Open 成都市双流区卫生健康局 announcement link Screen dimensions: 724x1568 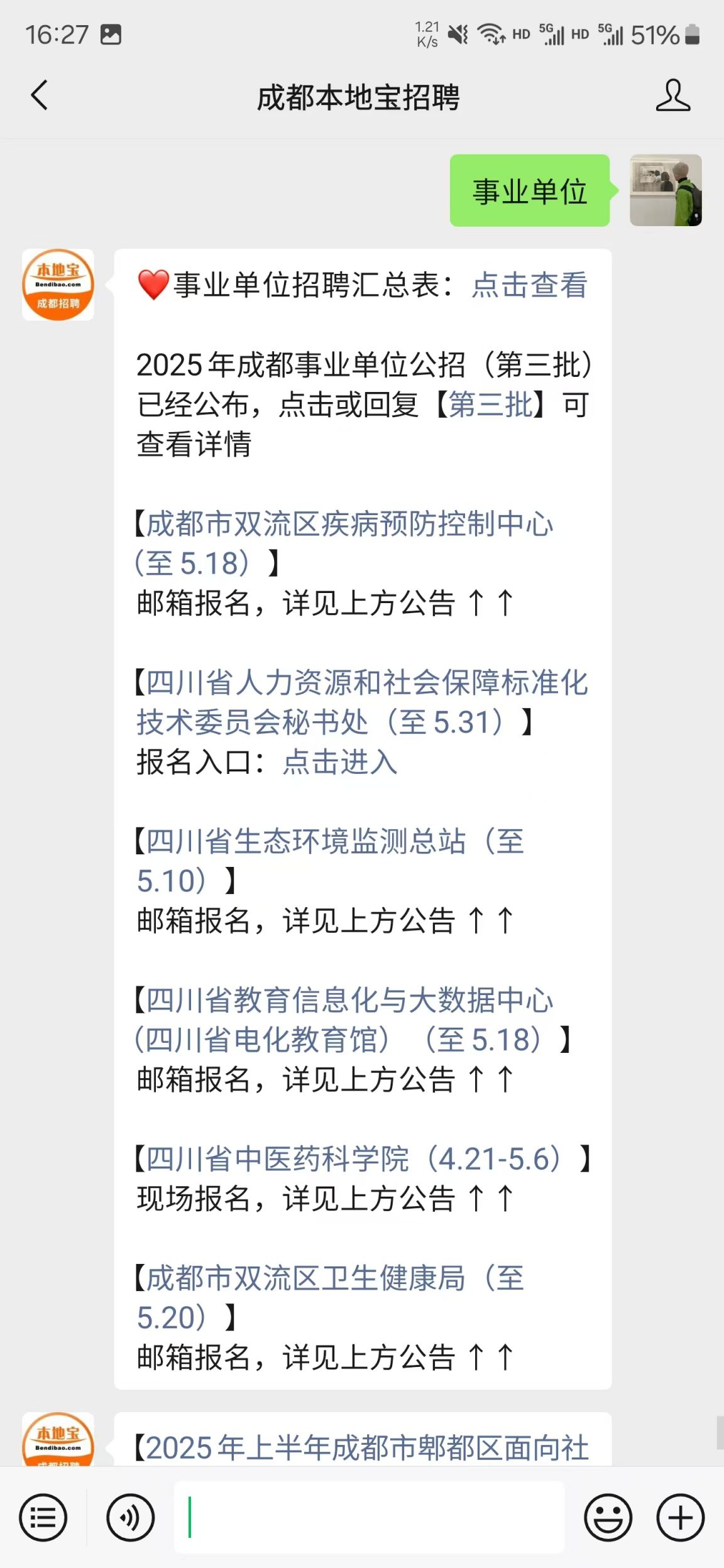tap(331, 1298)
